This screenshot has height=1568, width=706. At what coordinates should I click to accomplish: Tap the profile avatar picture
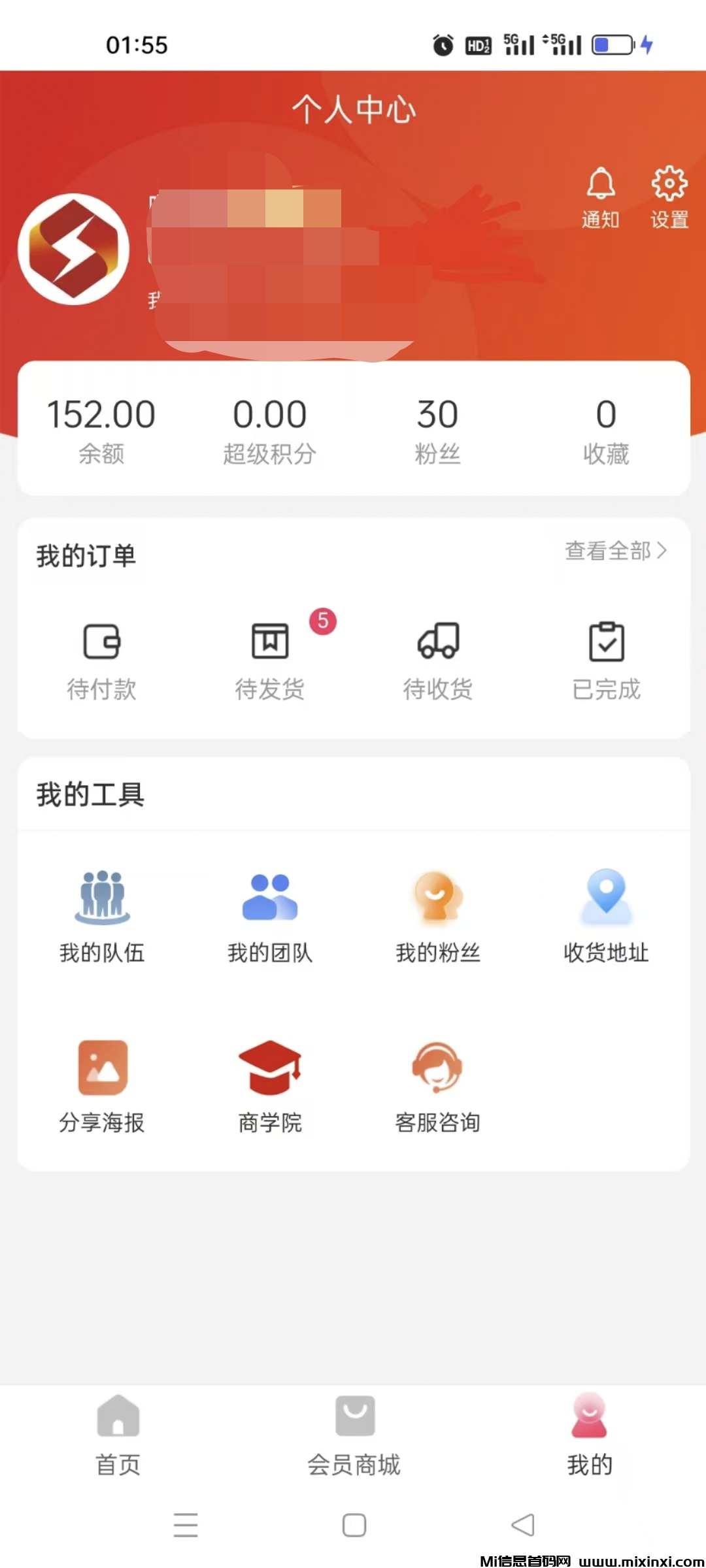click(74, 249)
